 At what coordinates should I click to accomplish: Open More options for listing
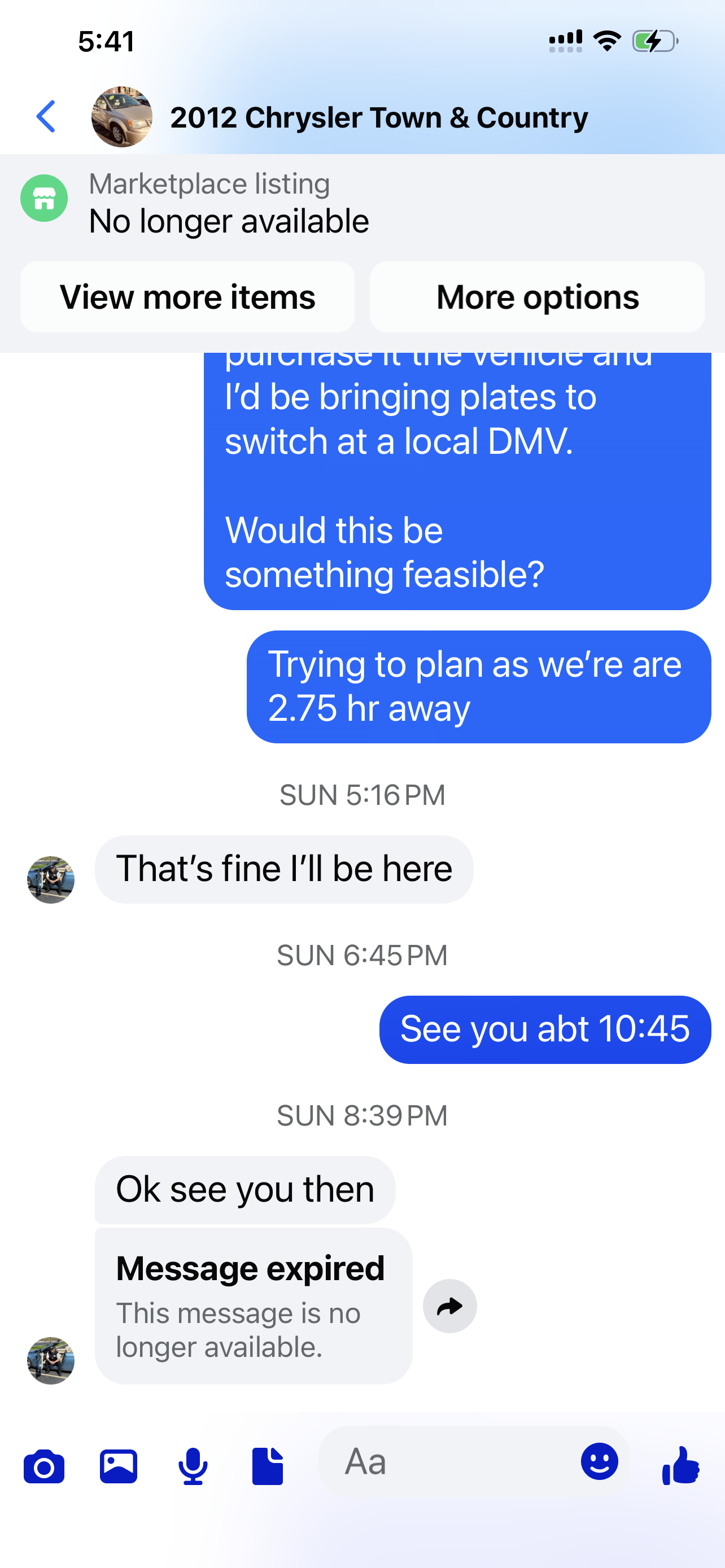pyautogui.click(x=537, y=297)
